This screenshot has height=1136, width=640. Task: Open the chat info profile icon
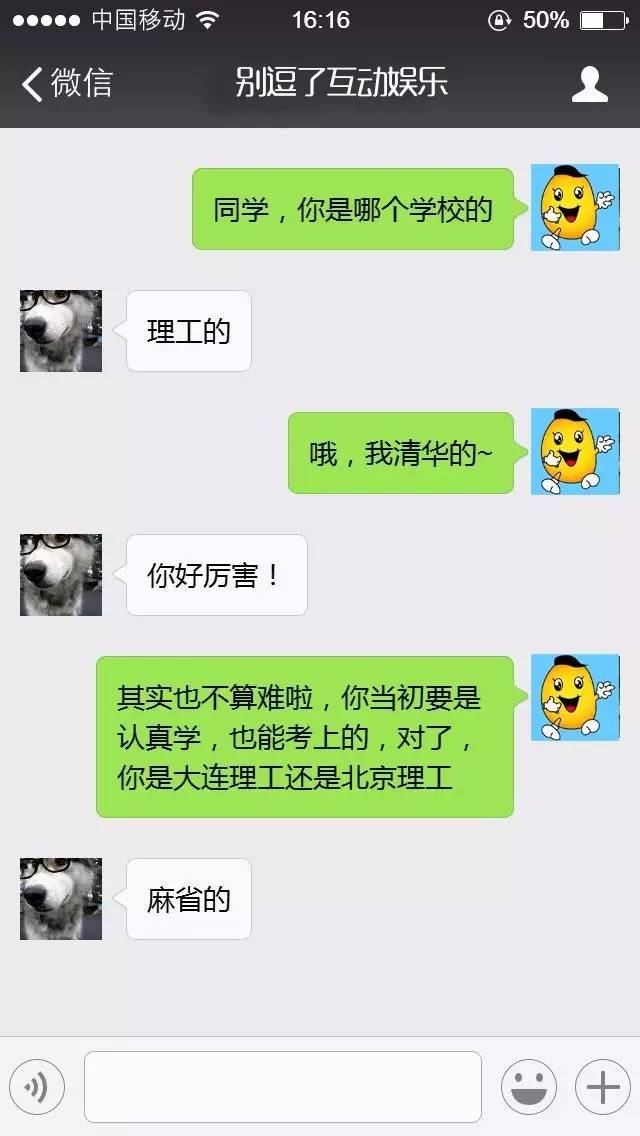coord(589,84)
